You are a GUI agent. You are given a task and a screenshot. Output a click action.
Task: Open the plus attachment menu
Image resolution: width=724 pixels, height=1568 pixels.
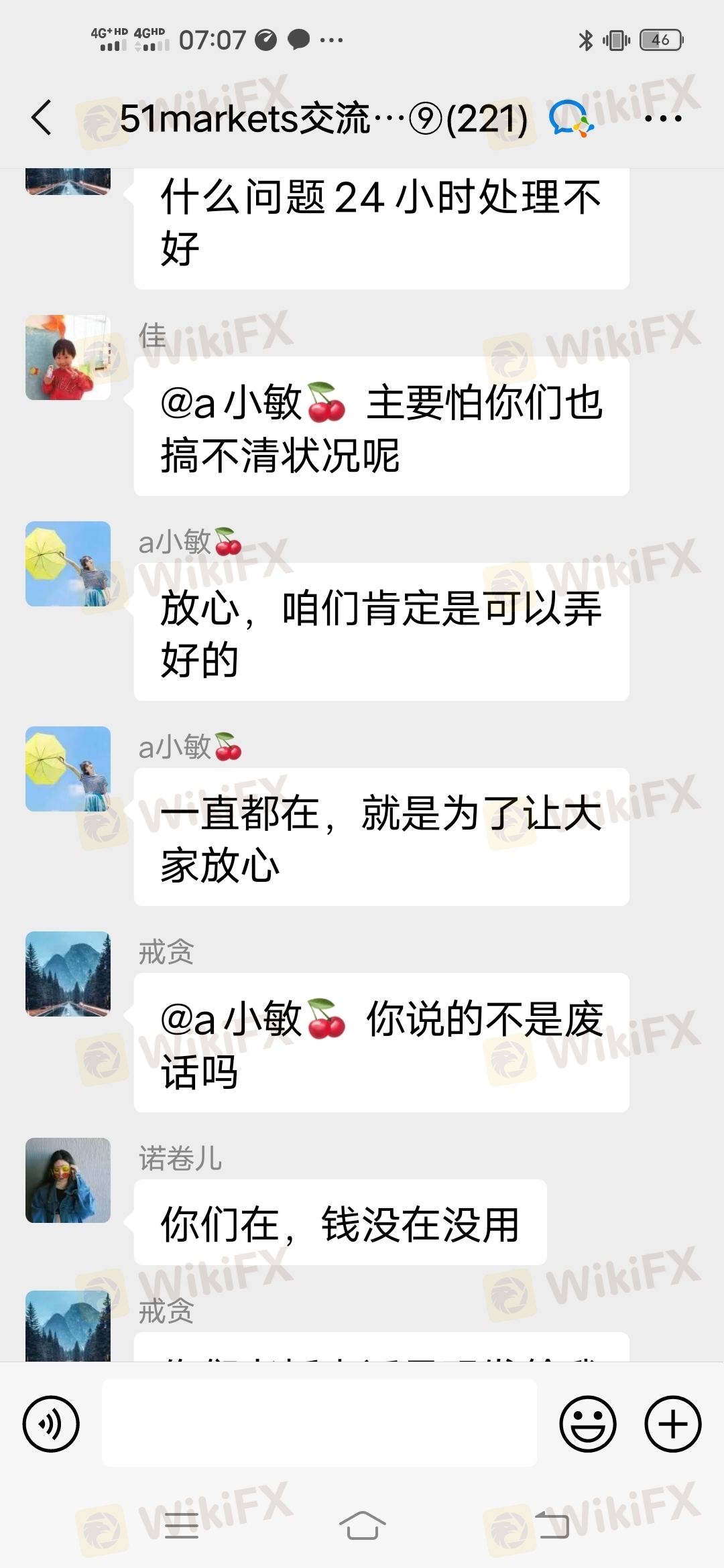672,1424
